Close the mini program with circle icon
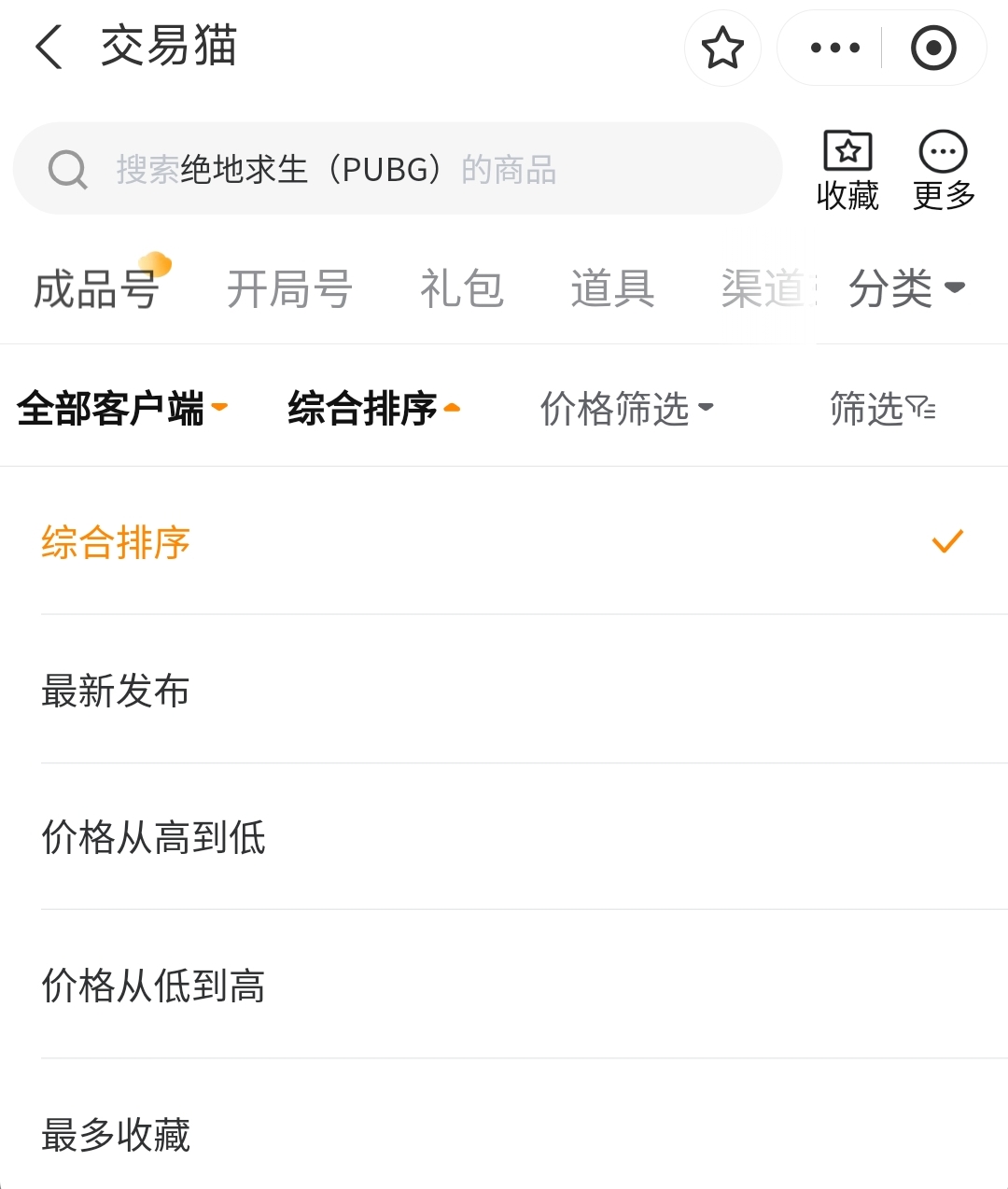 (933, 48)
